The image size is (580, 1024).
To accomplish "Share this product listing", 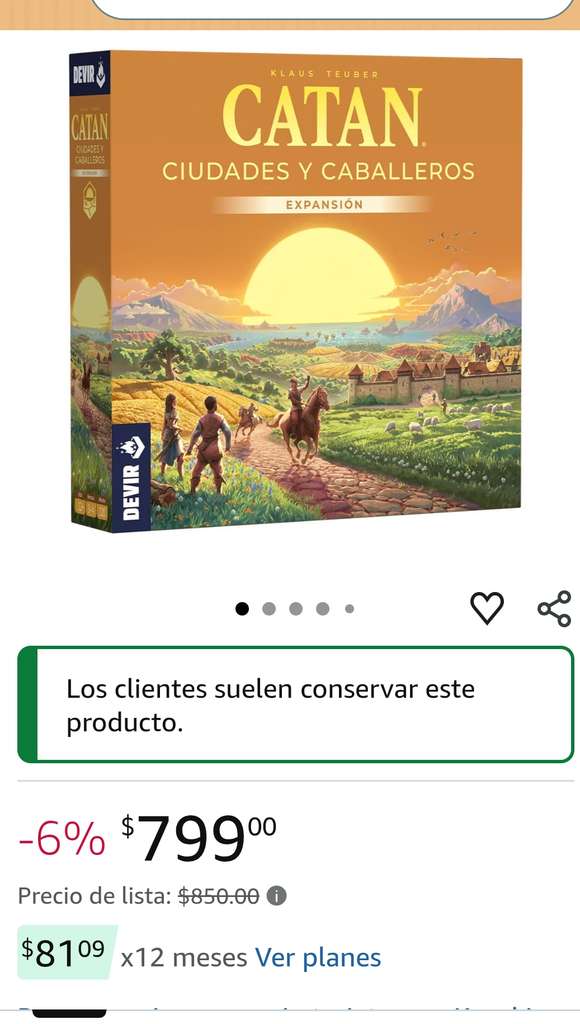I will click(x=555, y=609).
